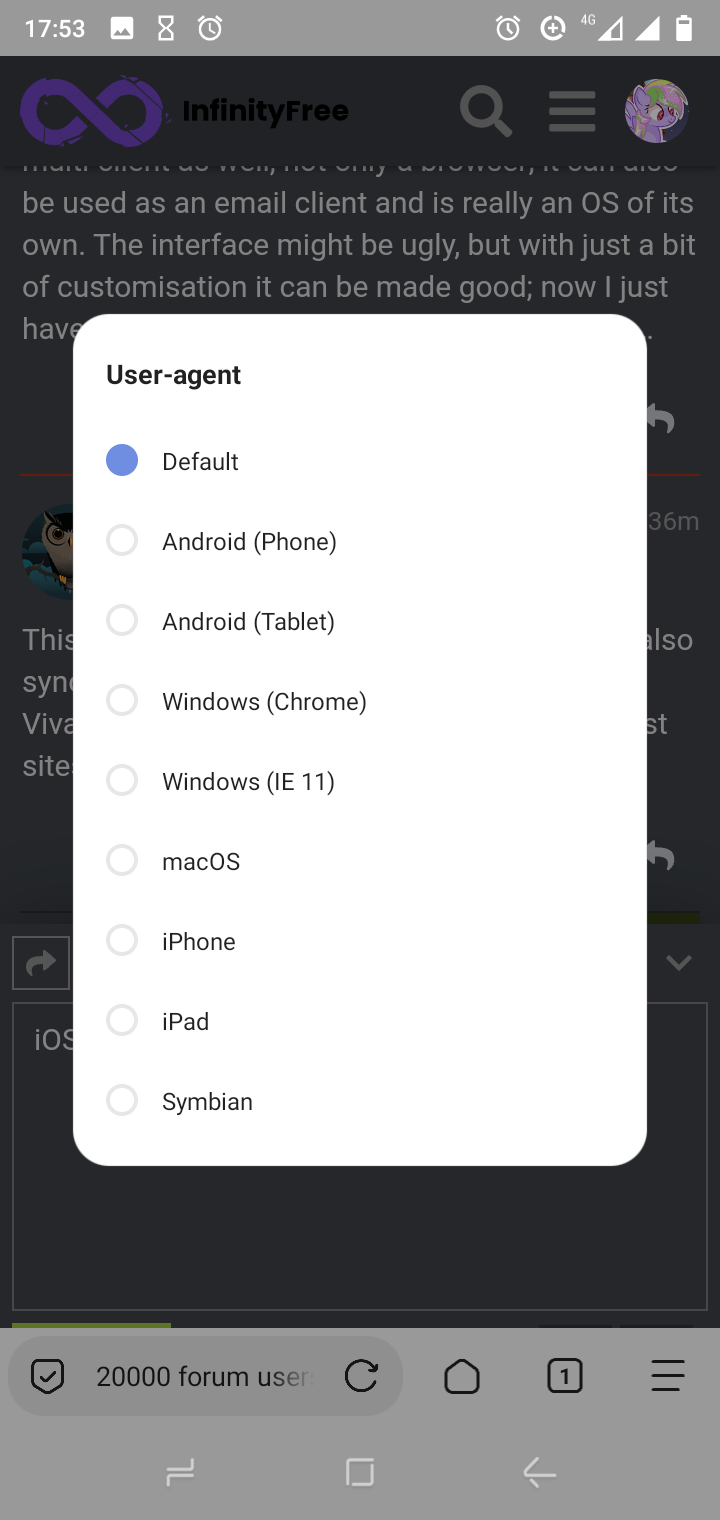The width and height of the screenshot is (720, 1520).
Task: Go to browser home page
Action: point(462,1377)
